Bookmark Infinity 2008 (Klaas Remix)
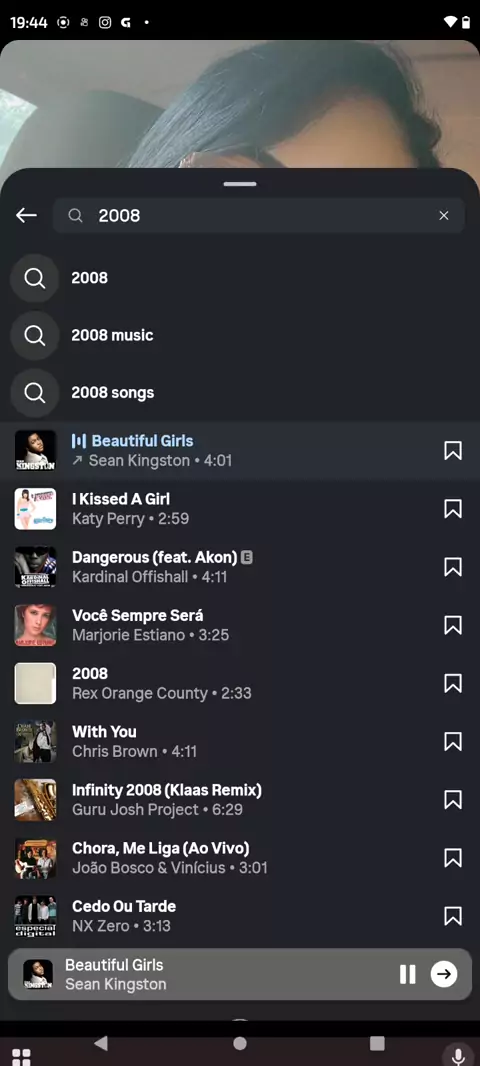 tap(453, 800)
